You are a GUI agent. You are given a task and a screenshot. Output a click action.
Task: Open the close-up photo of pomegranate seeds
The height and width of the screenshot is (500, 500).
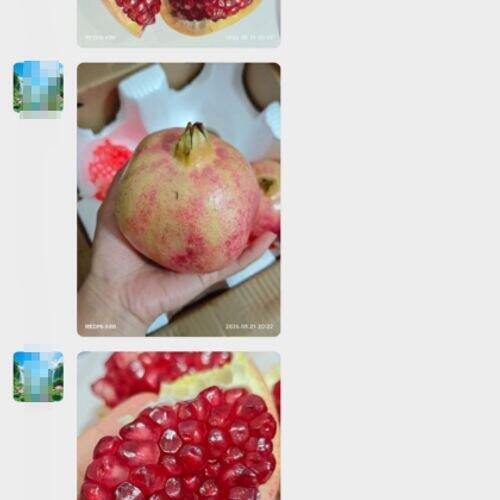[179, 426]
